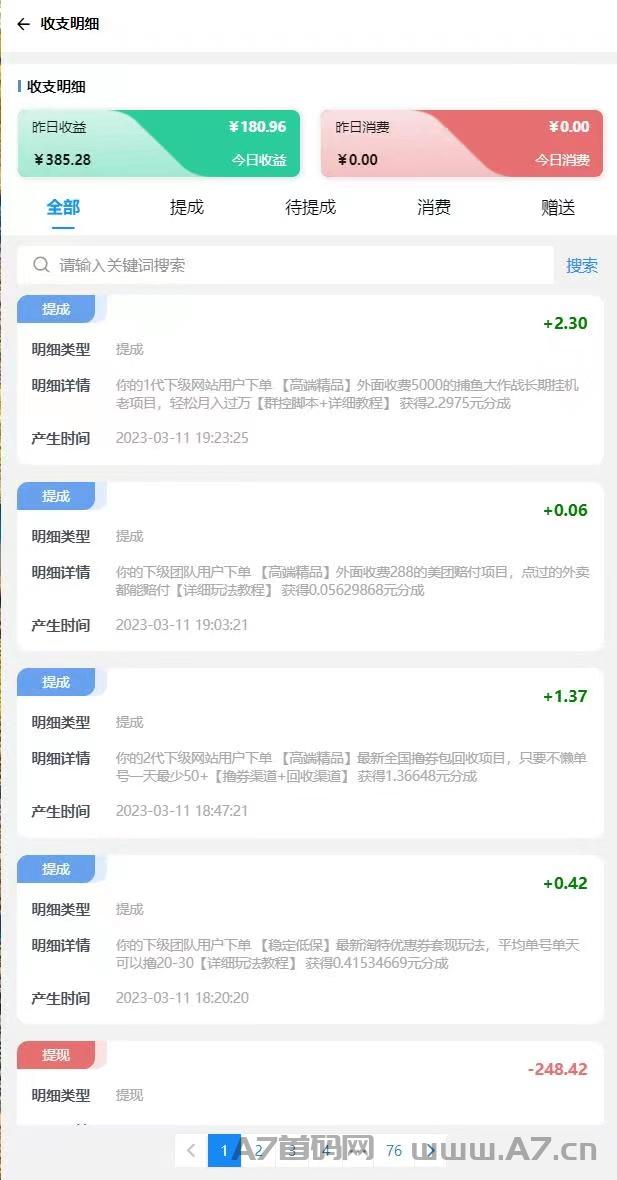This screenshot has height=1180, width=617.
Task: Open the 消费 tab
Action: point(434,208)
